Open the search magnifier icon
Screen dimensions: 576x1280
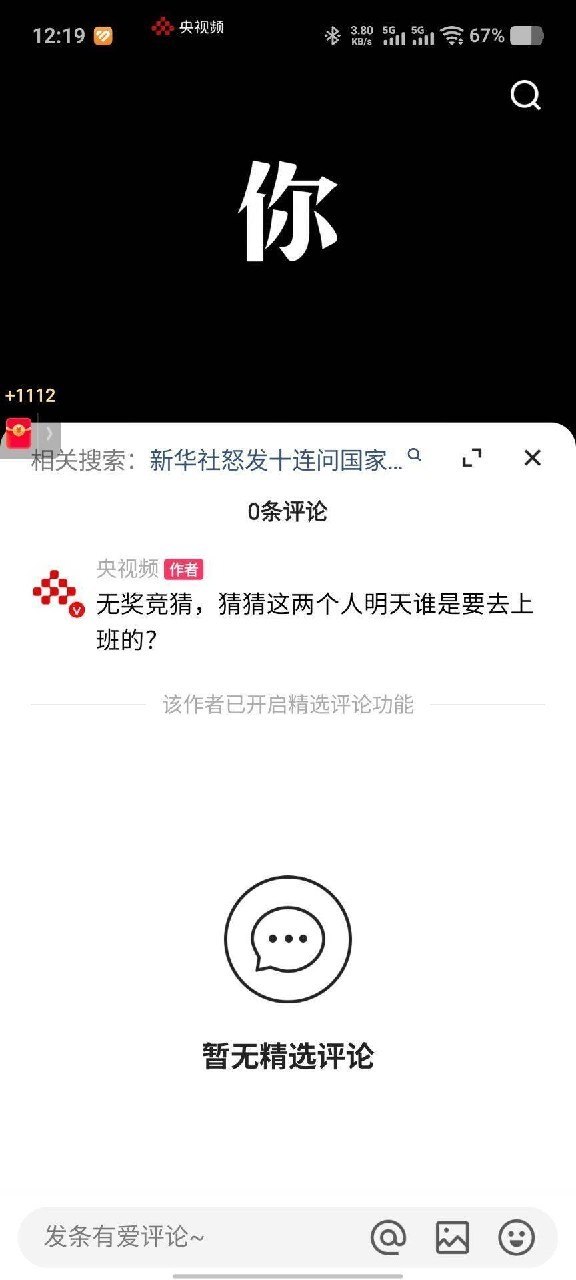(x=525, y=95)
